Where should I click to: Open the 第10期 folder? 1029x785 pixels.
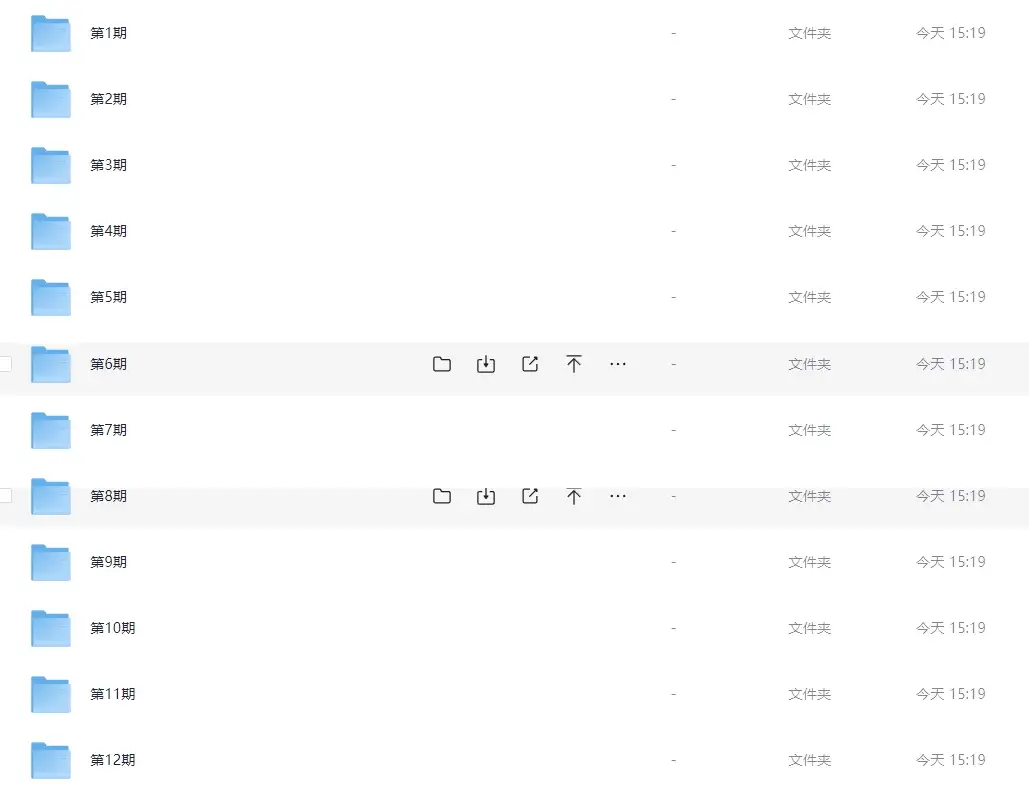point(112,628)
